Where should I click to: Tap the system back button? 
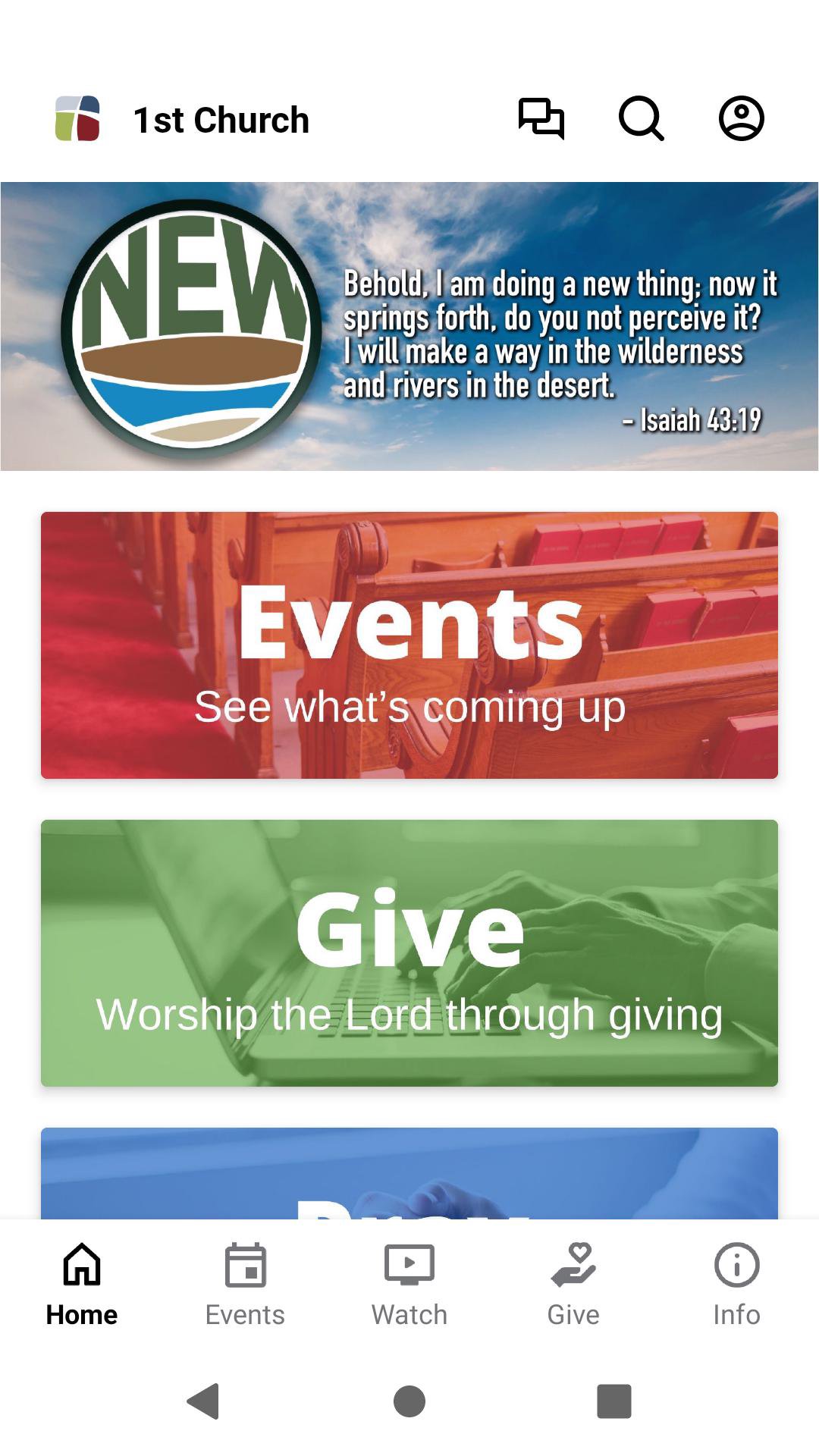coord(203,1401)
